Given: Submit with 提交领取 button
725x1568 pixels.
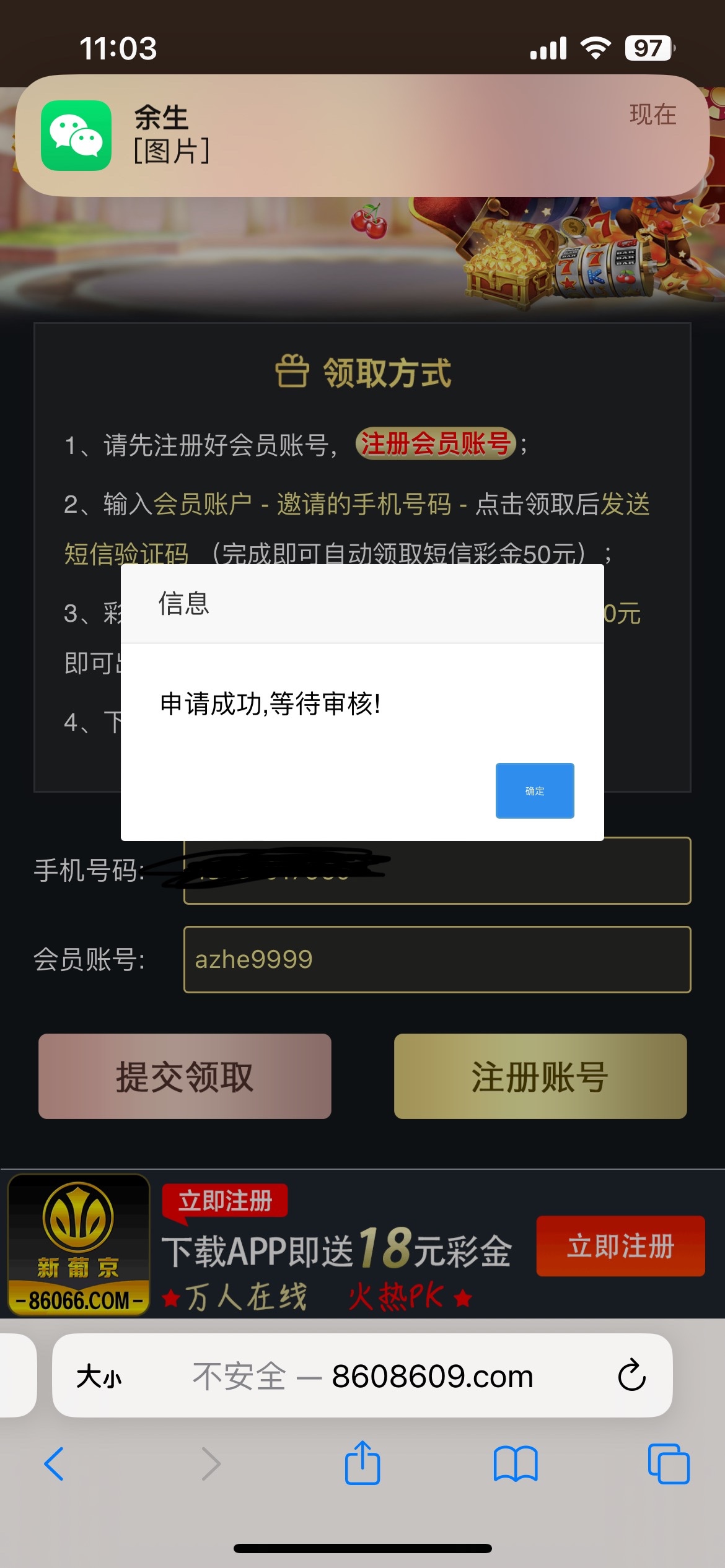Looking at the screenshot, I should tap(185, 1076).
